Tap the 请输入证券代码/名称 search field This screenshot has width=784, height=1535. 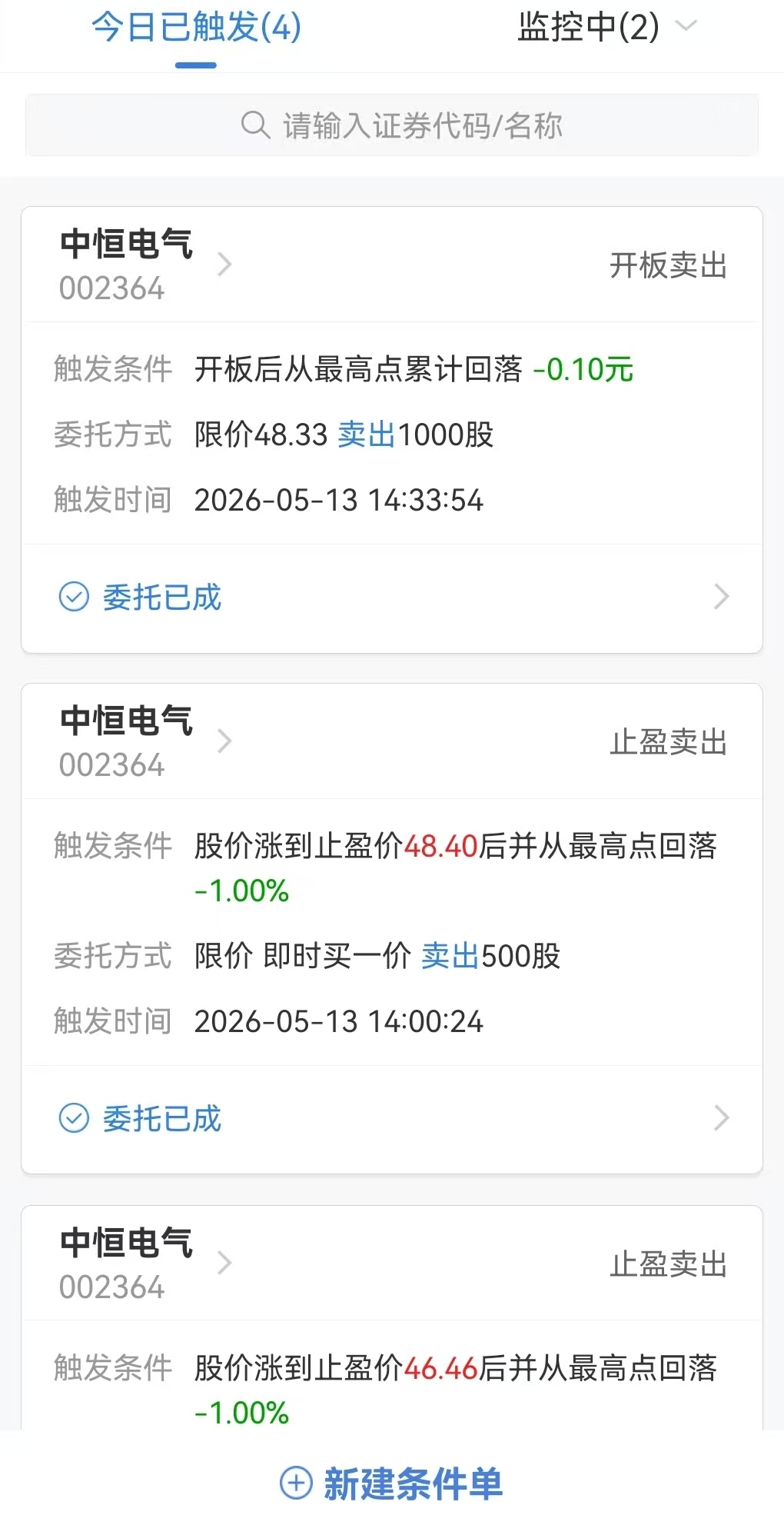[x=392, y=125]
